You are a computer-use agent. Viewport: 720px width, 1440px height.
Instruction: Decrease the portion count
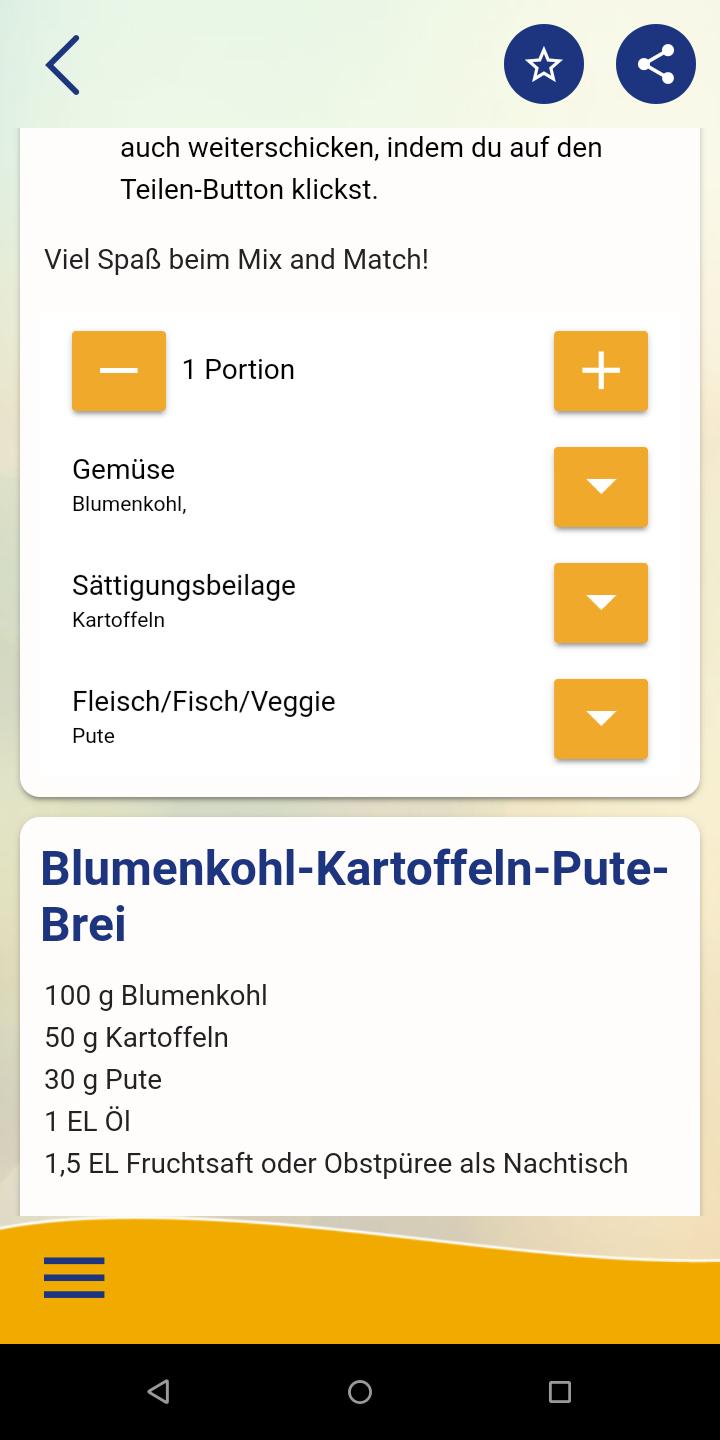(x=119, y=371)
